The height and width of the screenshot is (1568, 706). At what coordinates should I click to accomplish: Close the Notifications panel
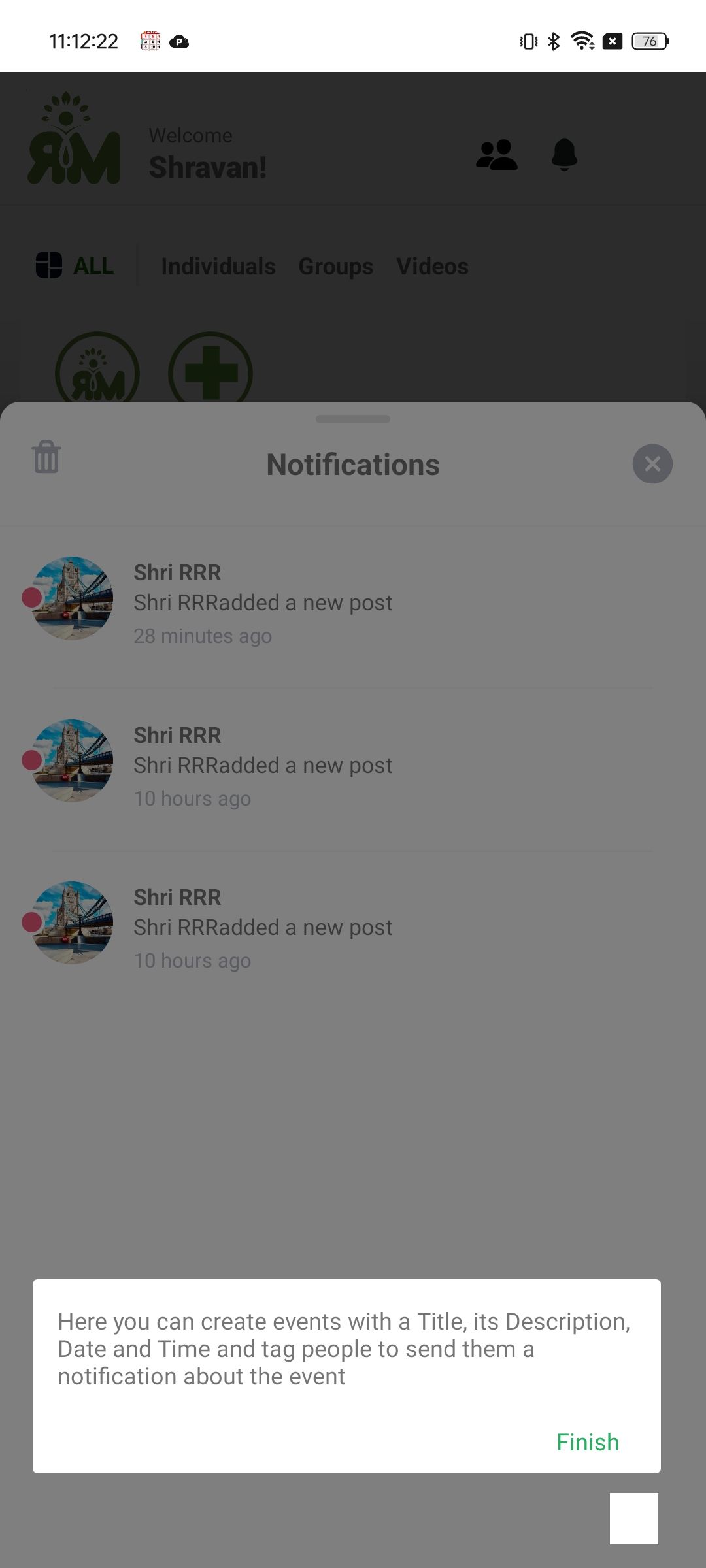pyautogui.click(x=652, y=464)
